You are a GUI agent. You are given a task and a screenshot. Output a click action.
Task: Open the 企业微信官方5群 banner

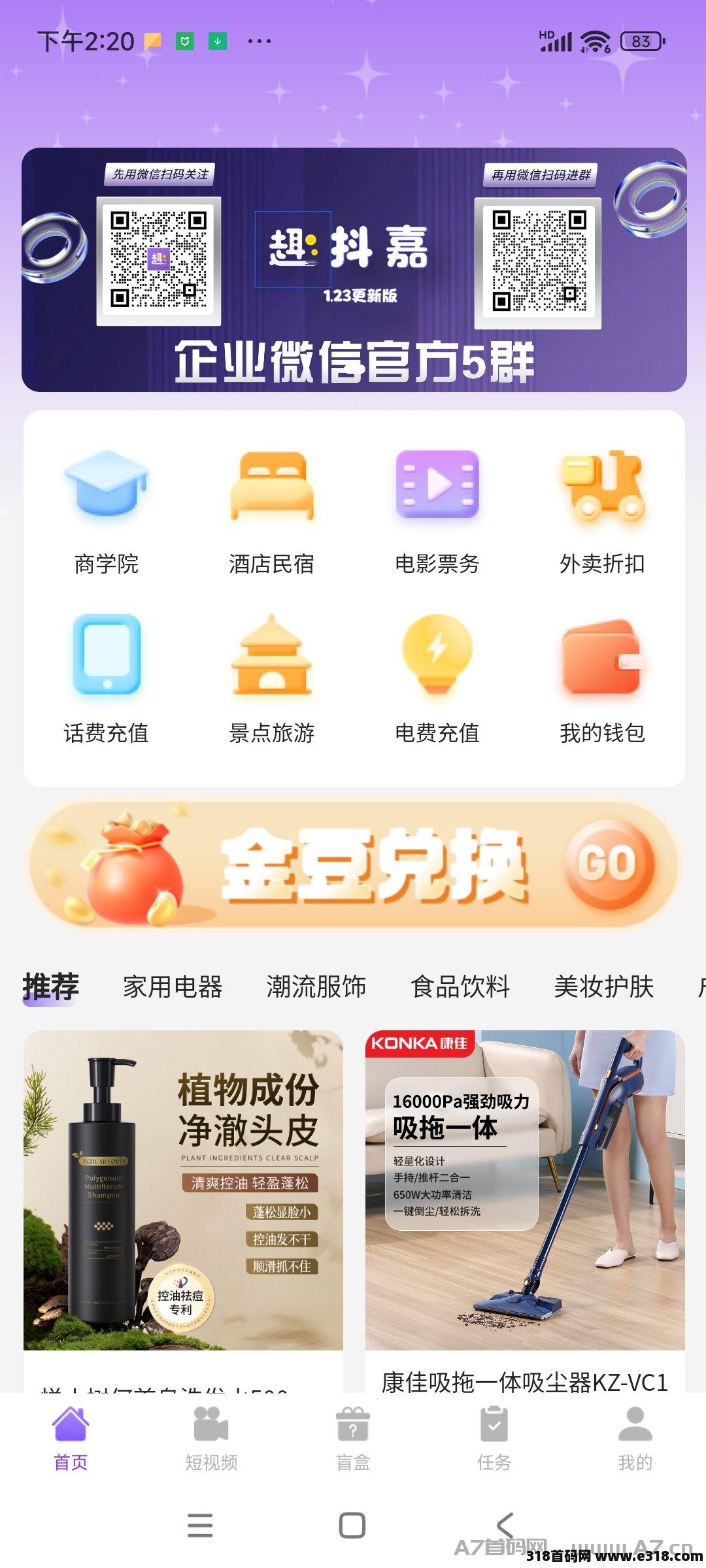coord(354,270)
